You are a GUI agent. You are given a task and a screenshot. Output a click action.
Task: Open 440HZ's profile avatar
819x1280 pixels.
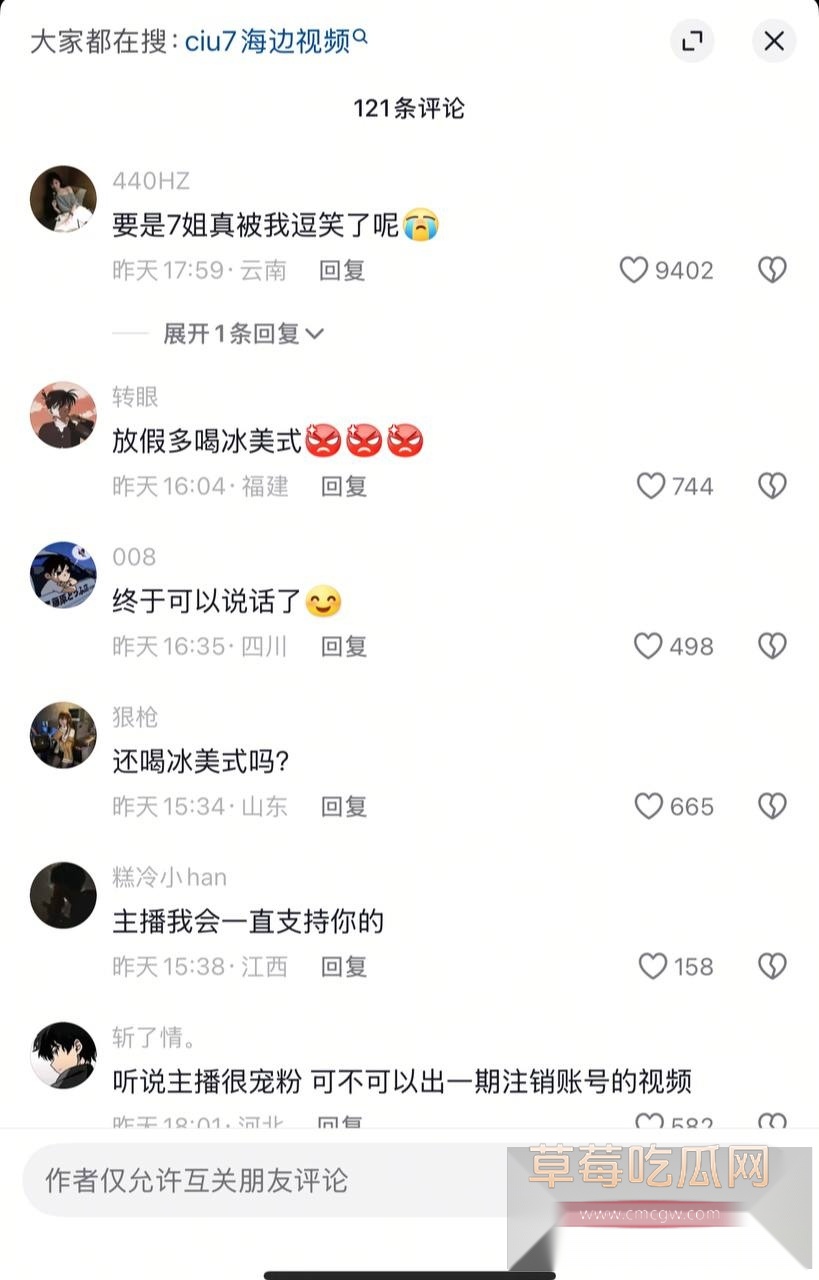[x=63, y=198]
